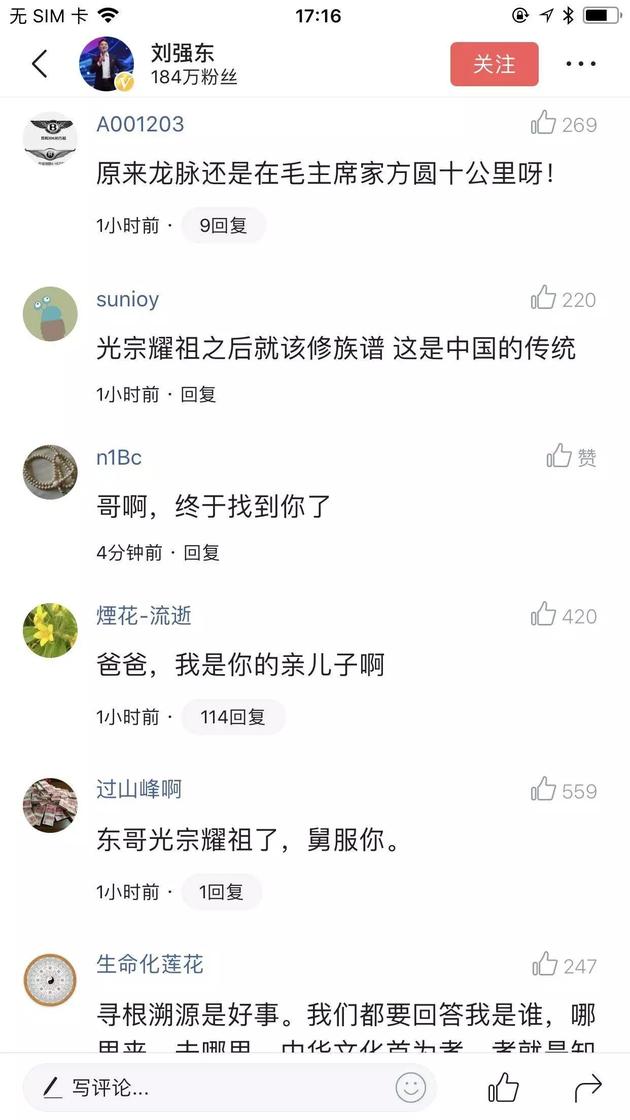Reply to n1Bc's comment
Viewport: 630px width, 1120px height.
[201, 552]
